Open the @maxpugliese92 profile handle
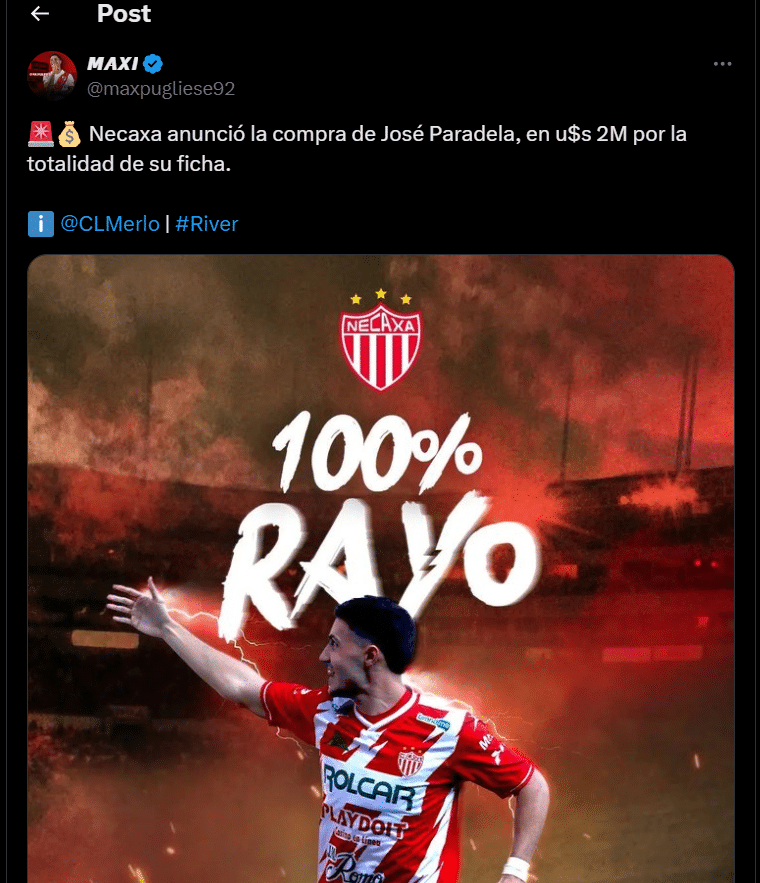Viewport: 760px width, 883px height. (161, 89)
